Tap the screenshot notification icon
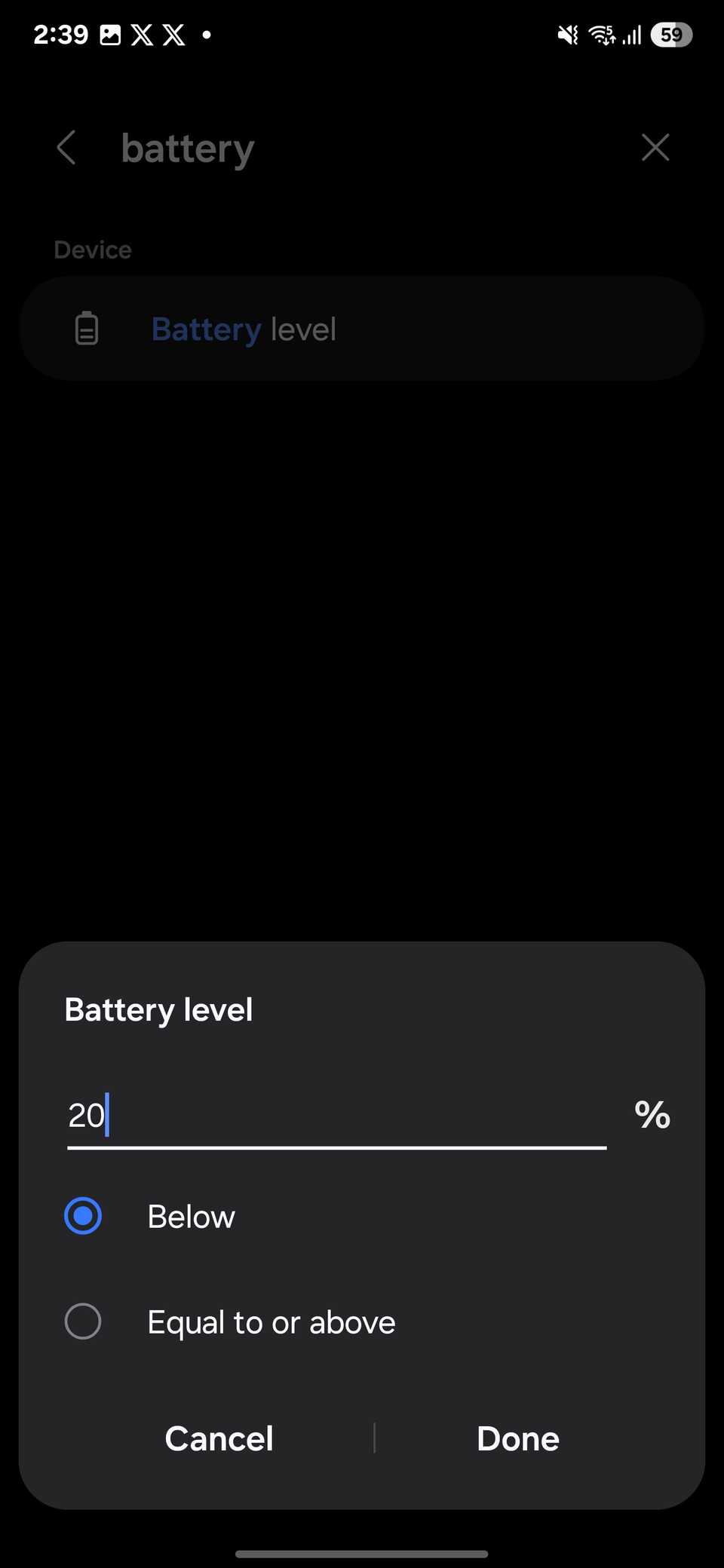The image size is (724, 1568). 112,34
